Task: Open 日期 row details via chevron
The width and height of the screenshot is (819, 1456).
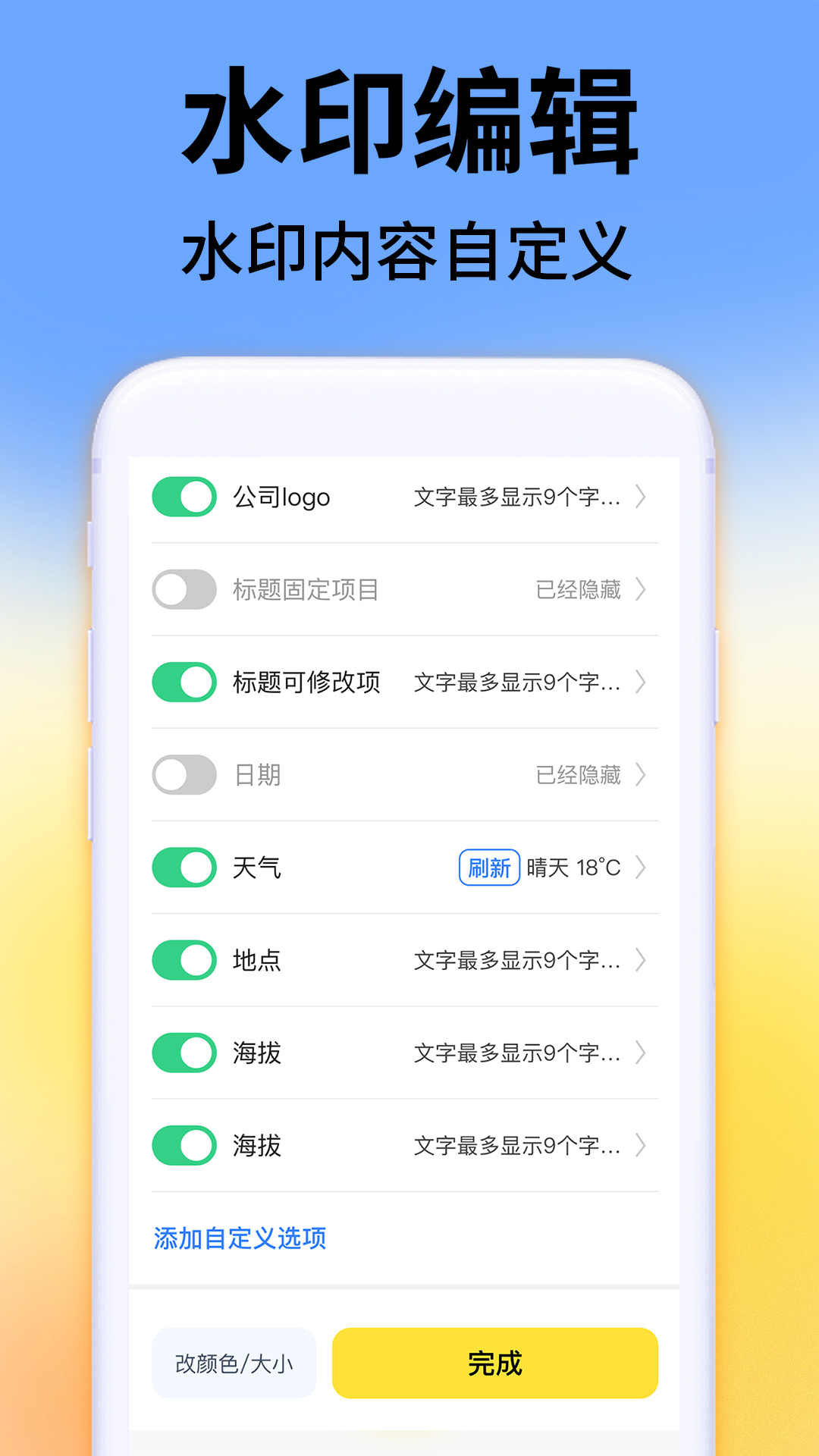Action: (x=641, y=775)
